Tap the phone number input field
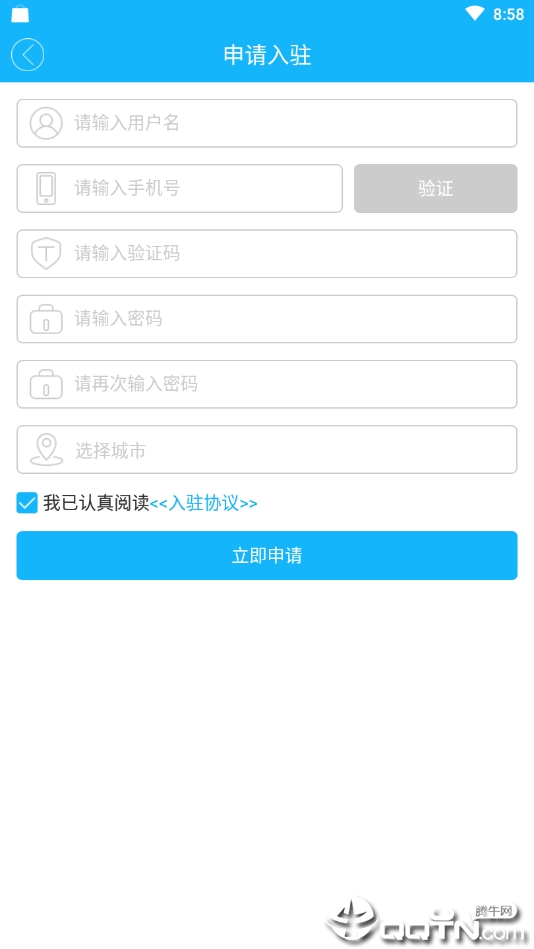Viewport: 534px width, 949px height. pos(180,189)
